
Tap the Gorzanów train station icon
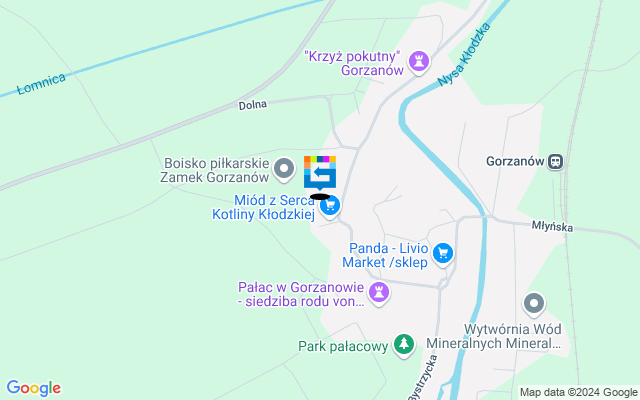[x=555, y=160]
